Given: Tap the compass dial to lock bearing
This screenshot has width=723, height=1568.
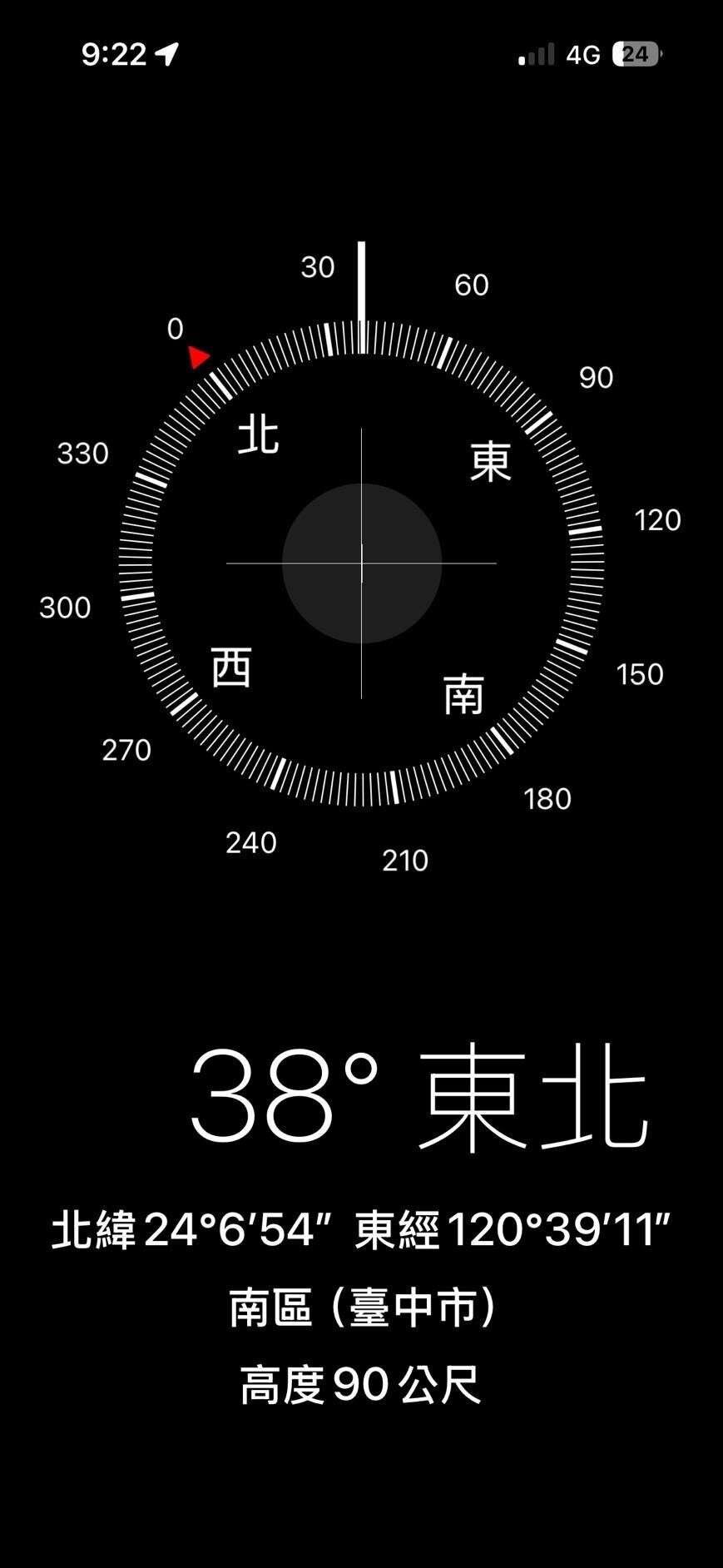Looking at the screenshot, I should 361,563.
